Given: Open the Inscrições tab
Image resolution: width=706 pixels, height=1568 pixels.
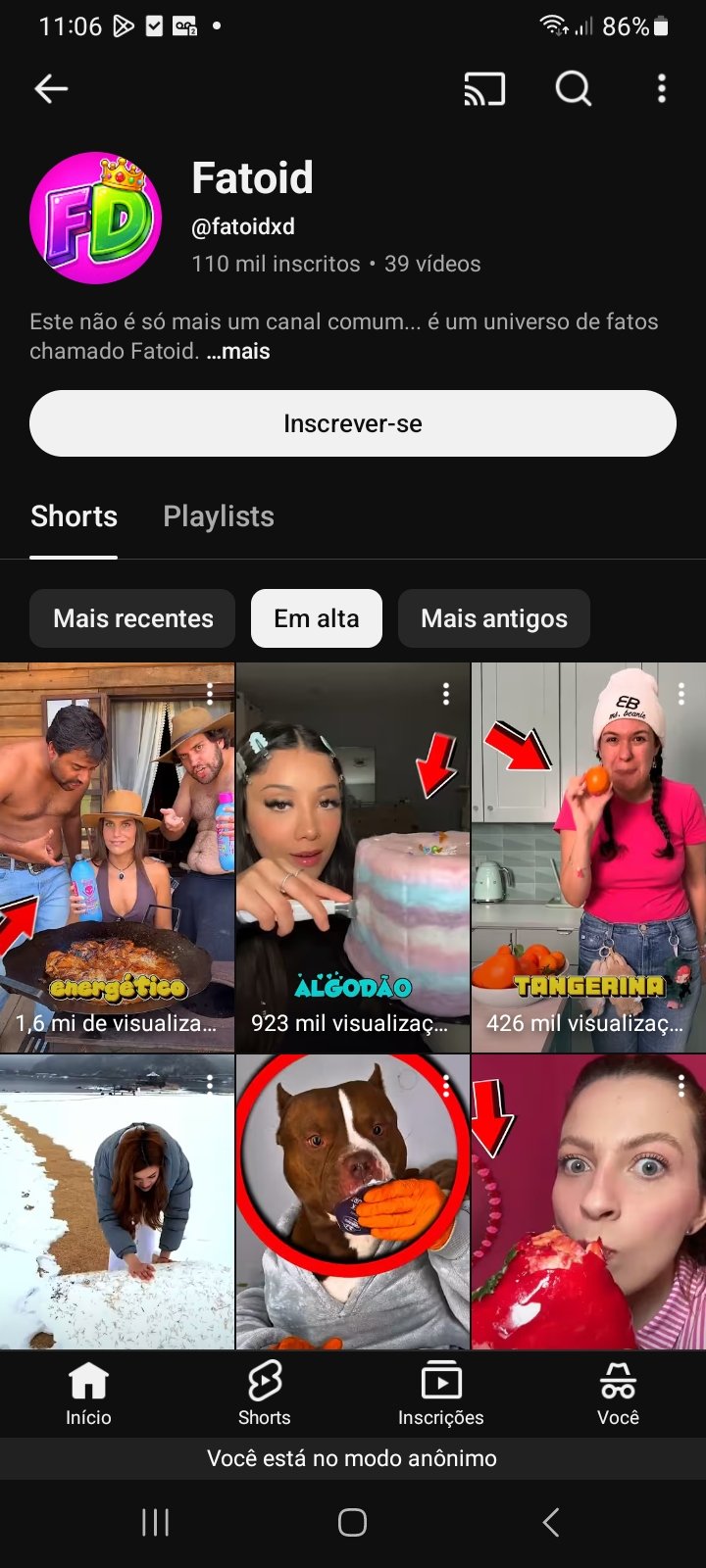Looking at the screenshot, I should tap(441, 1394).
